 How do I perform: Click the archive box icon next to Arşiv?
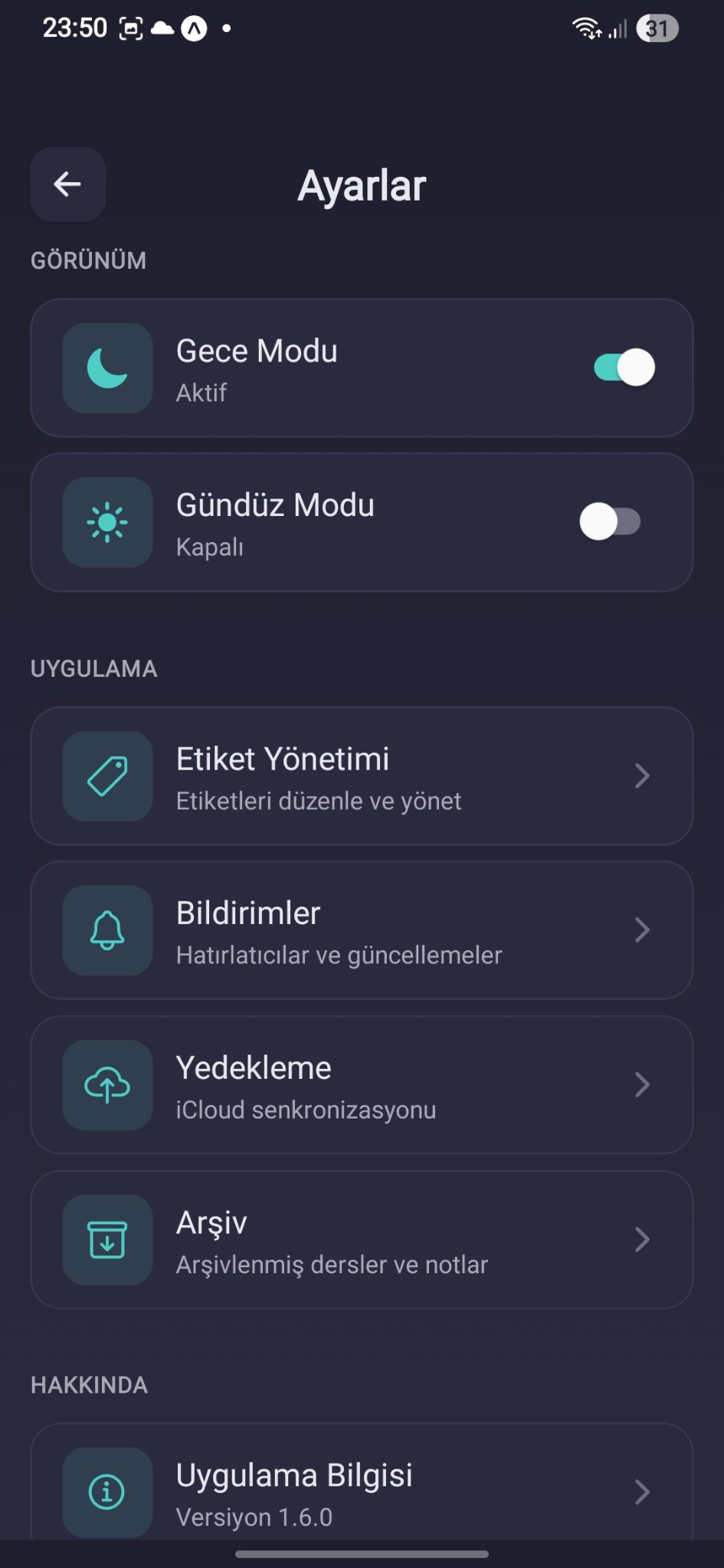107,1240
